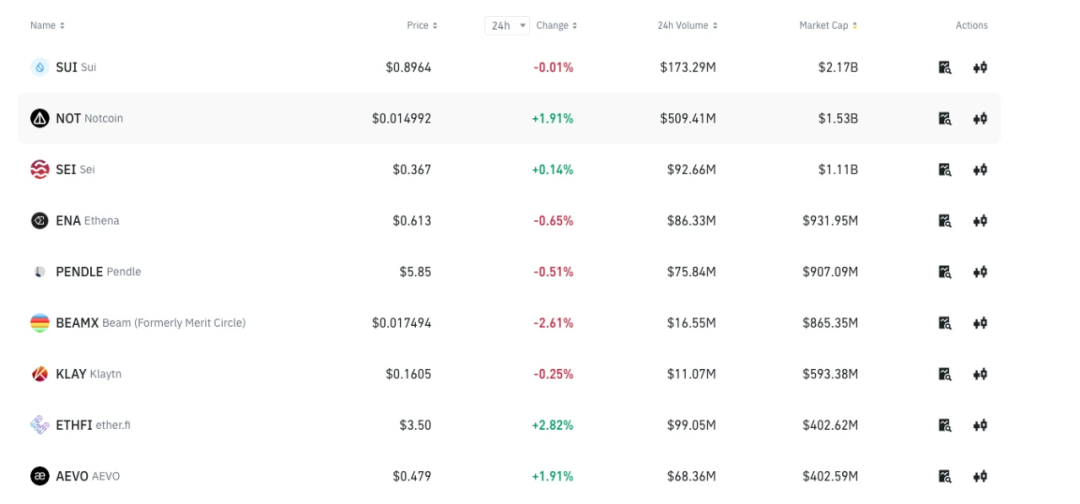
Task: Sort the list by Price
Action: (x=421, y=25)
